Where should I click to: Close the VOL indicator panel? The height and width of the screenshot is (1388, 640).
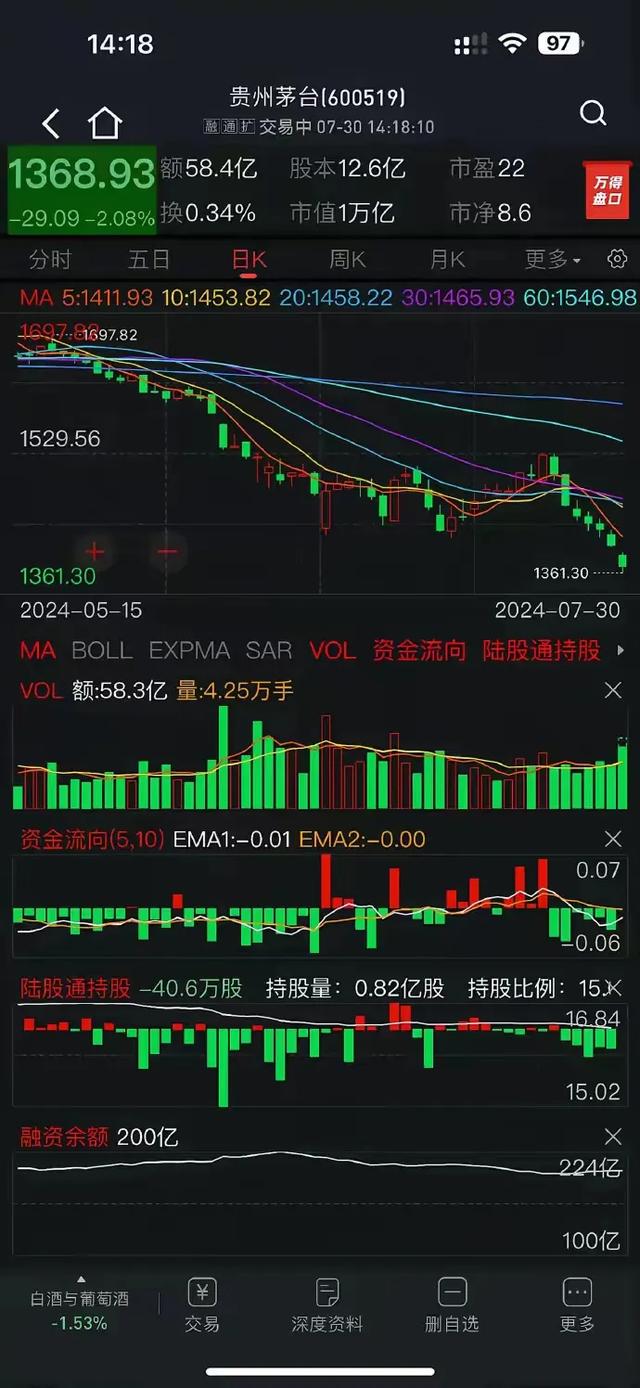[x=613, y=690]
